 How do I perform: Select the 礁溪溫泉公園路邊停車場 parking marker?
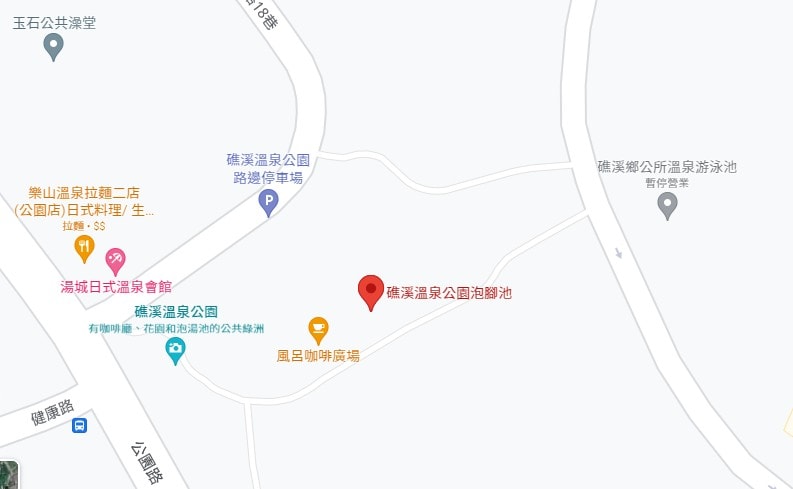point(268,203)
